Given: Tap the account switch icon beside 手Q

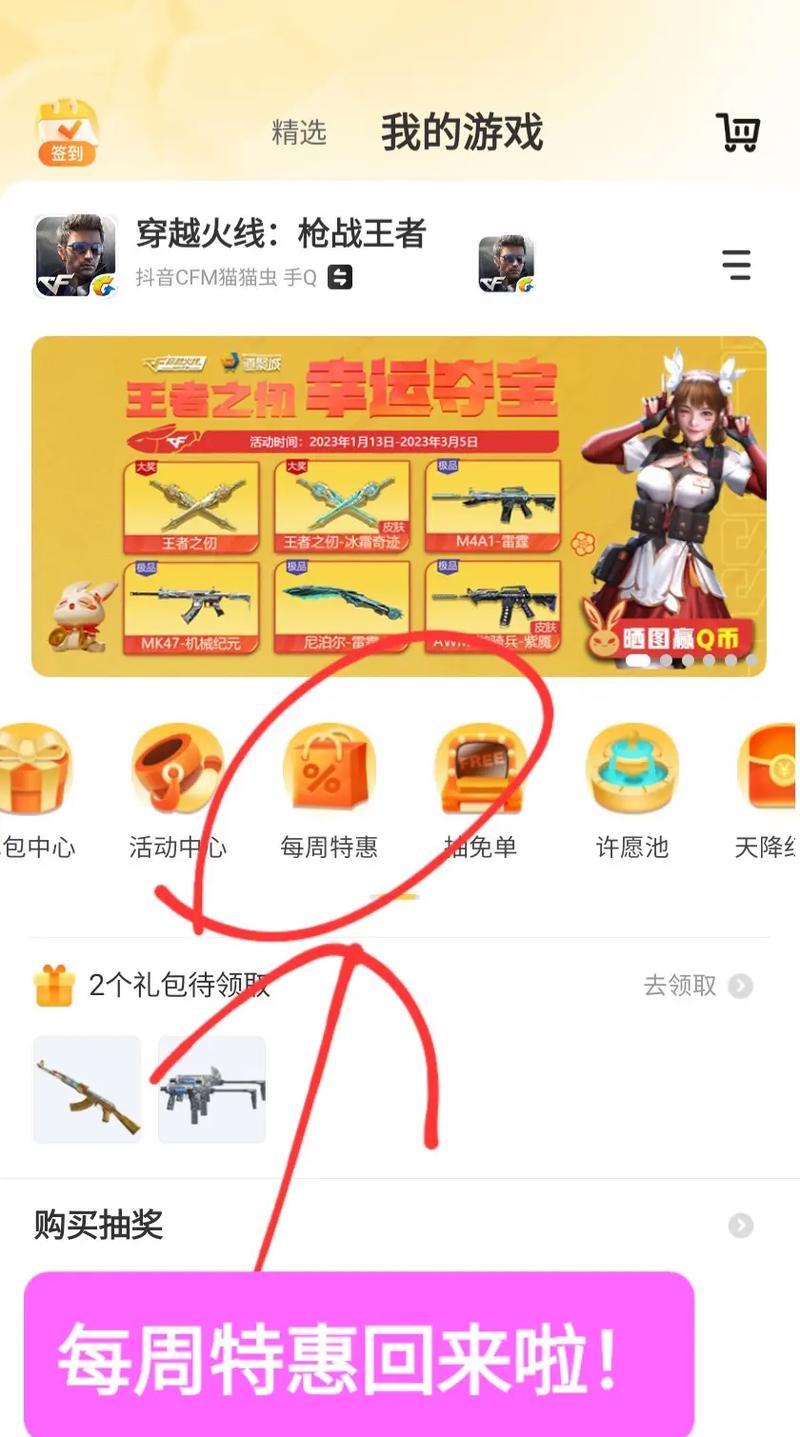Looking at the screenshot, I should (x=340, y=278).
